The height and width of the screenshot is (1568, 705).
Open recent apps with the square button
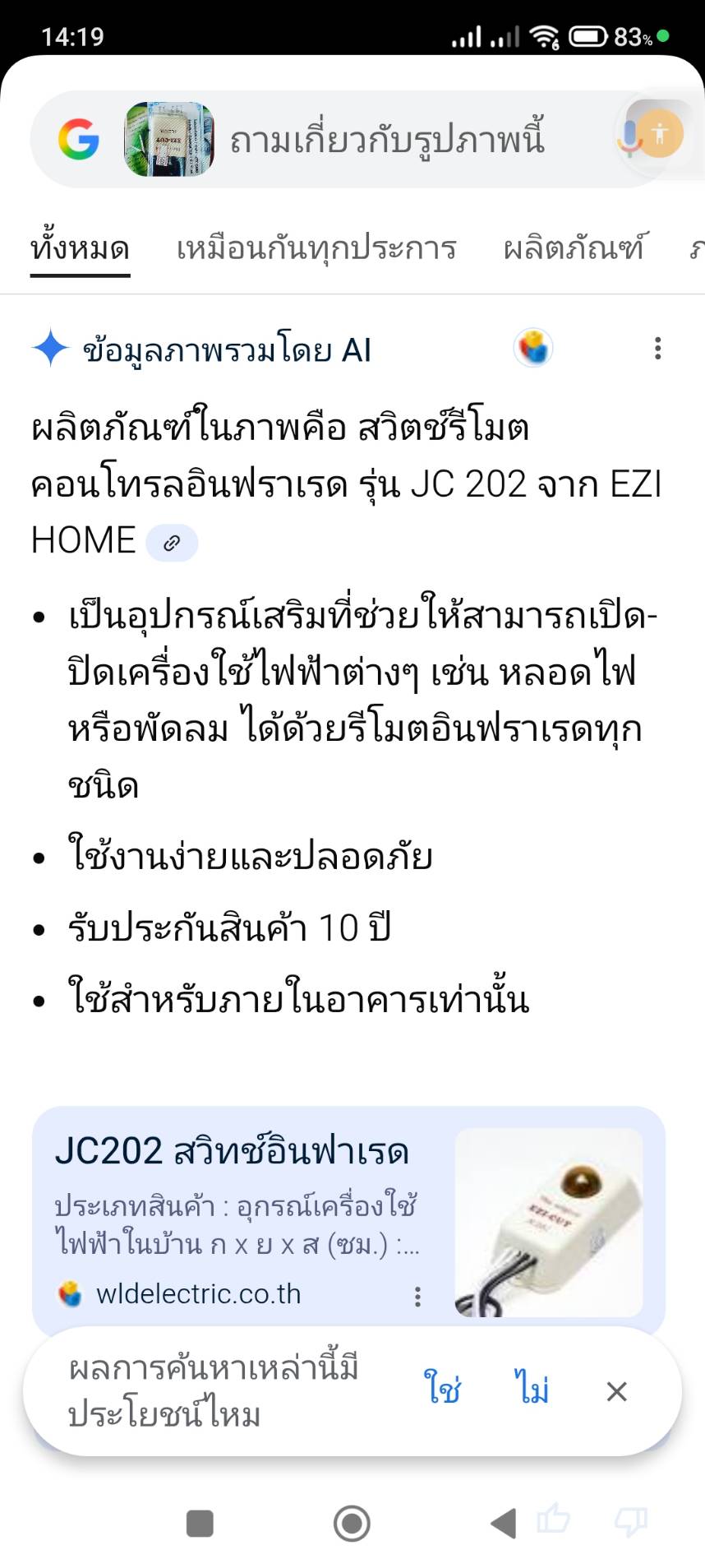200,1523
